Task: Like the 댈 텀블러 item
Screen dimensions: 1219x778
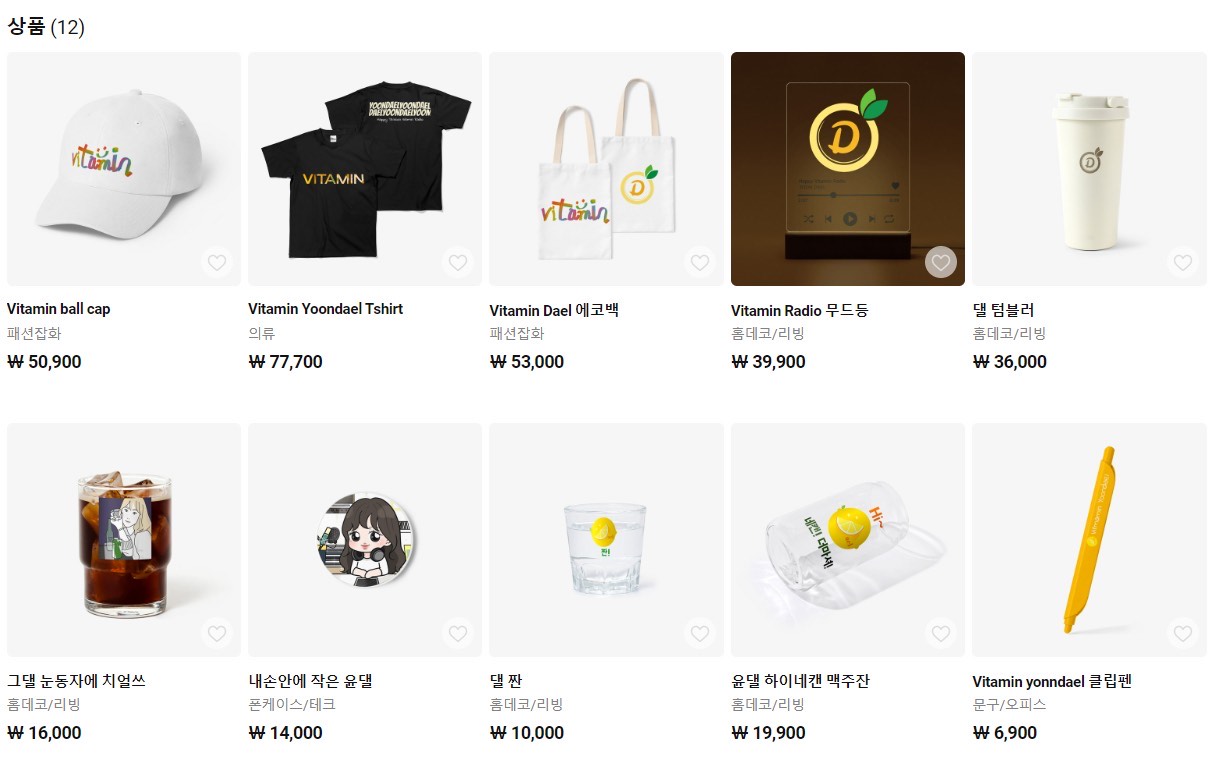Action: coord(1183,263)
